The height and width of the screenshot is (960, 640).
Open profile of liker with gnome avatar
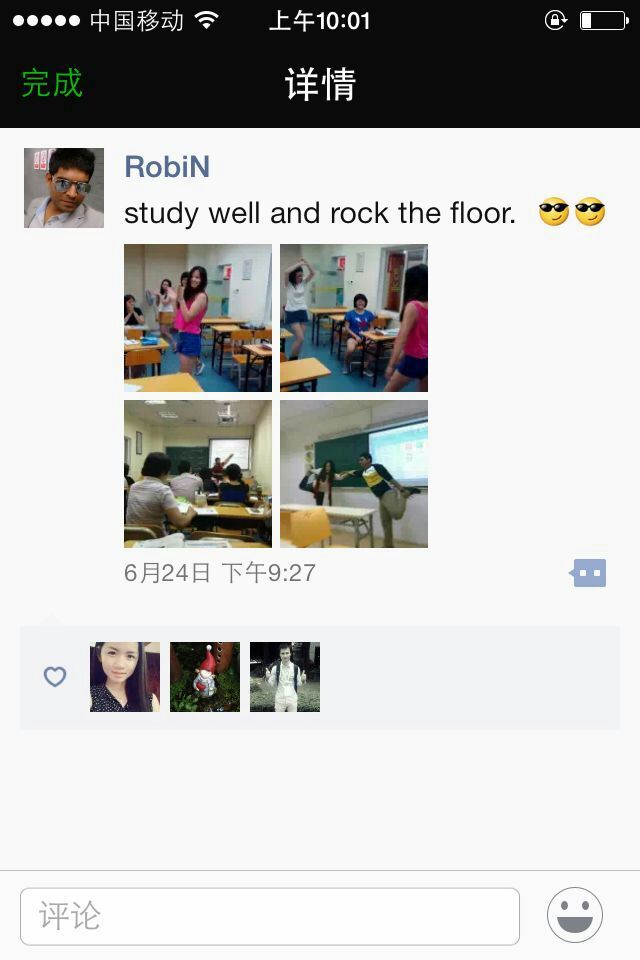pyautogui.click(x=205, y=677)
